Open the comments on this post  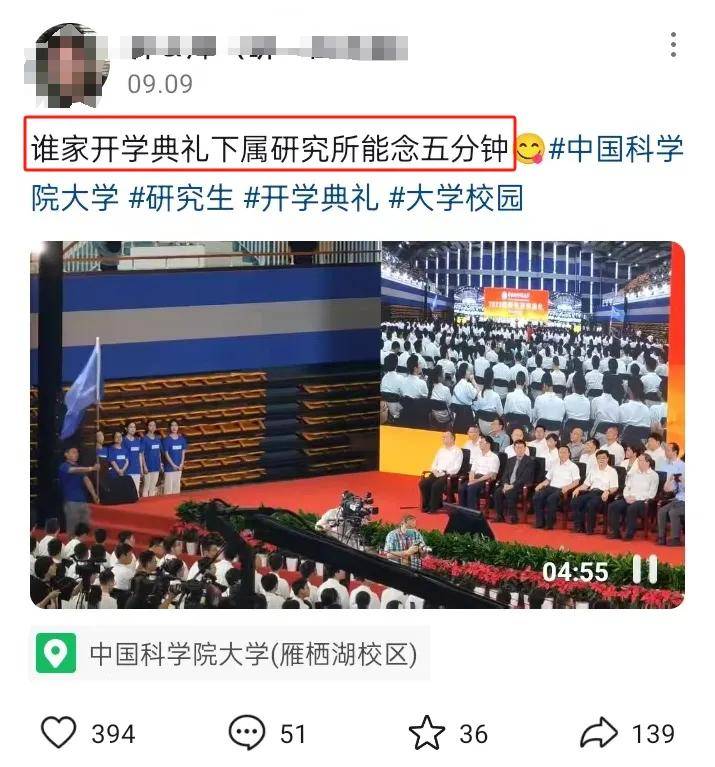(x=247, y=733)
